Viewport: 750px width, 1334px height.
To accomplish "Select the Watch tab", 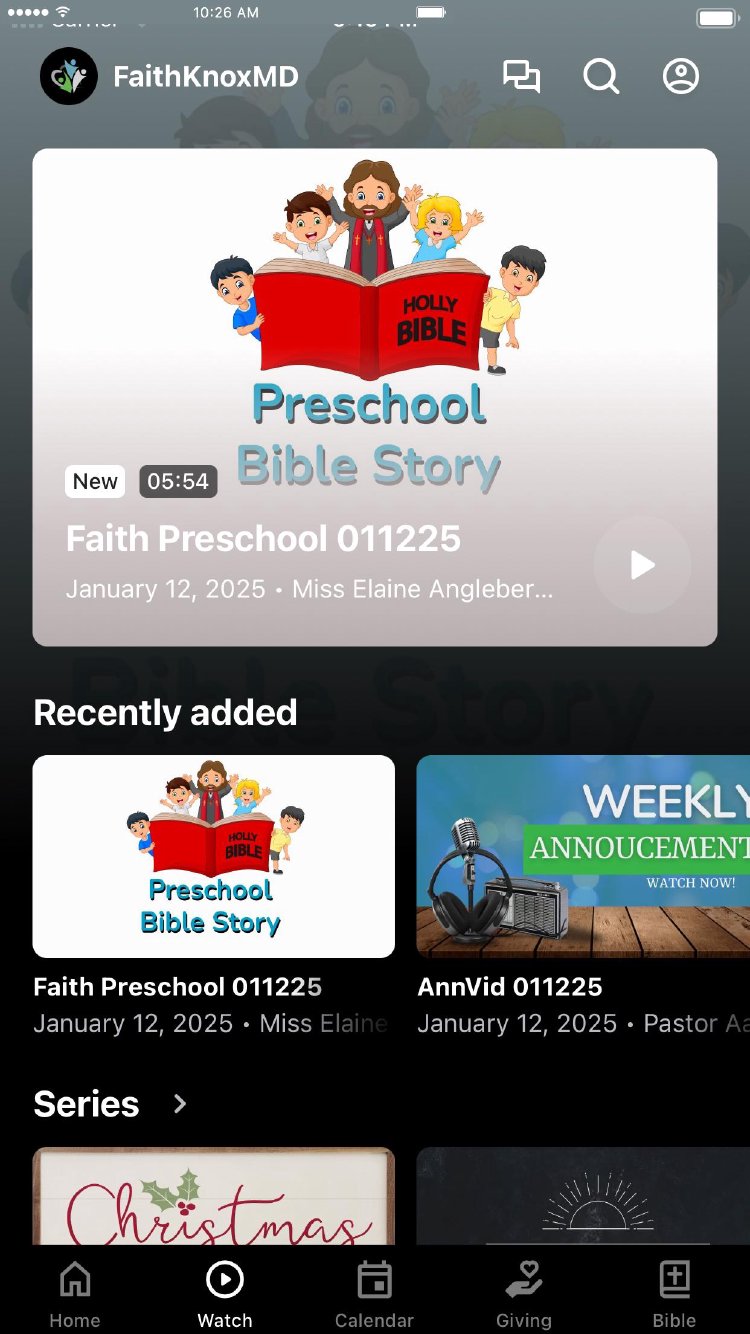I will 225,1295.
